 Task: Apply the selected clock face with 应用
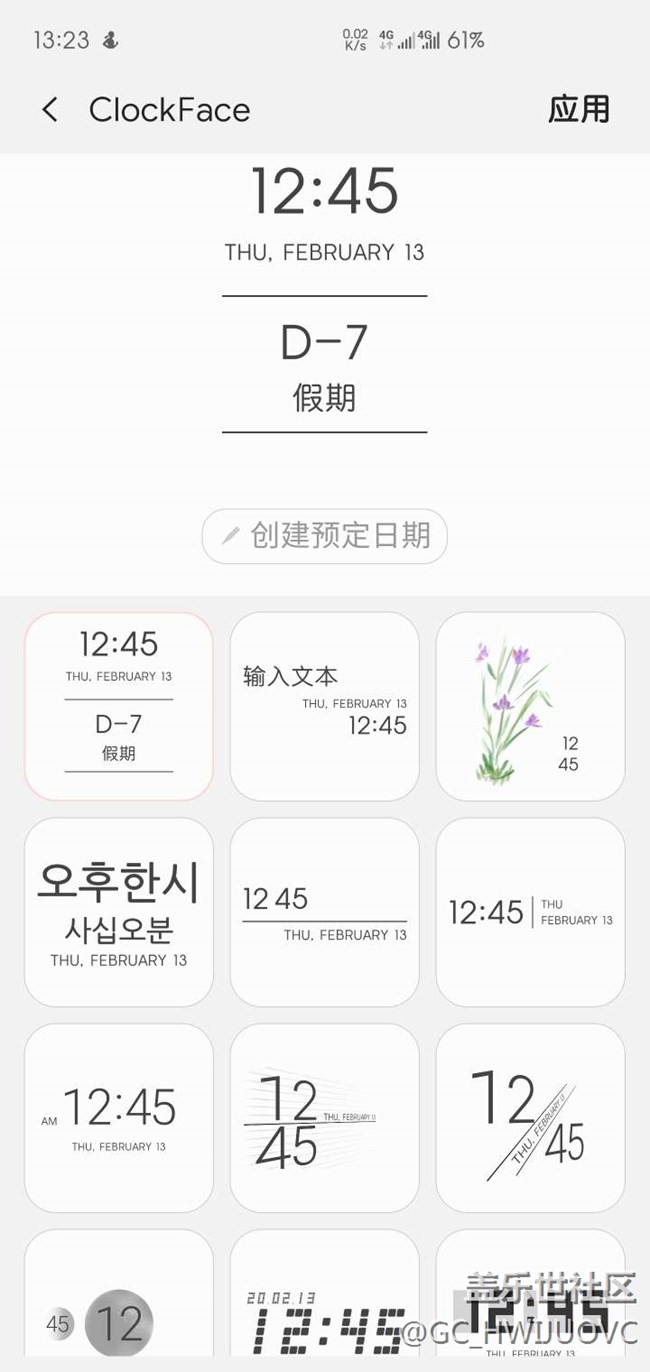[x=578, y=110]
